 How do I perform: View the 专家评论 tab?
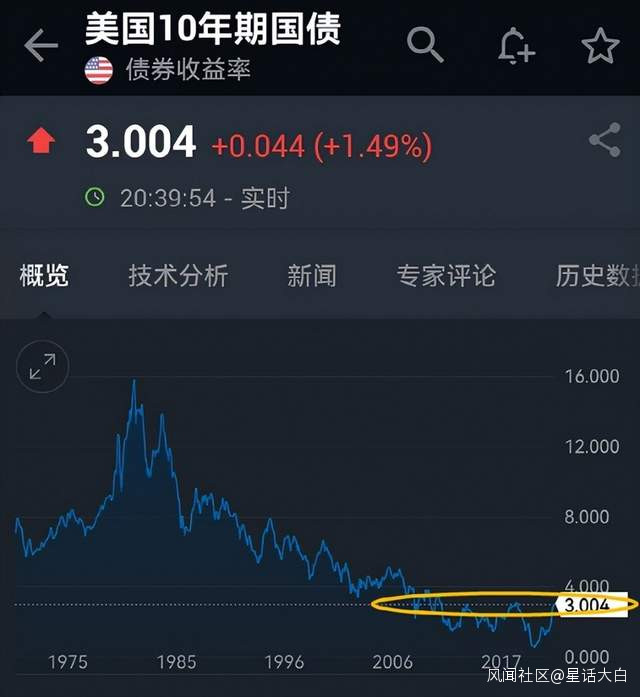(445, 276)
